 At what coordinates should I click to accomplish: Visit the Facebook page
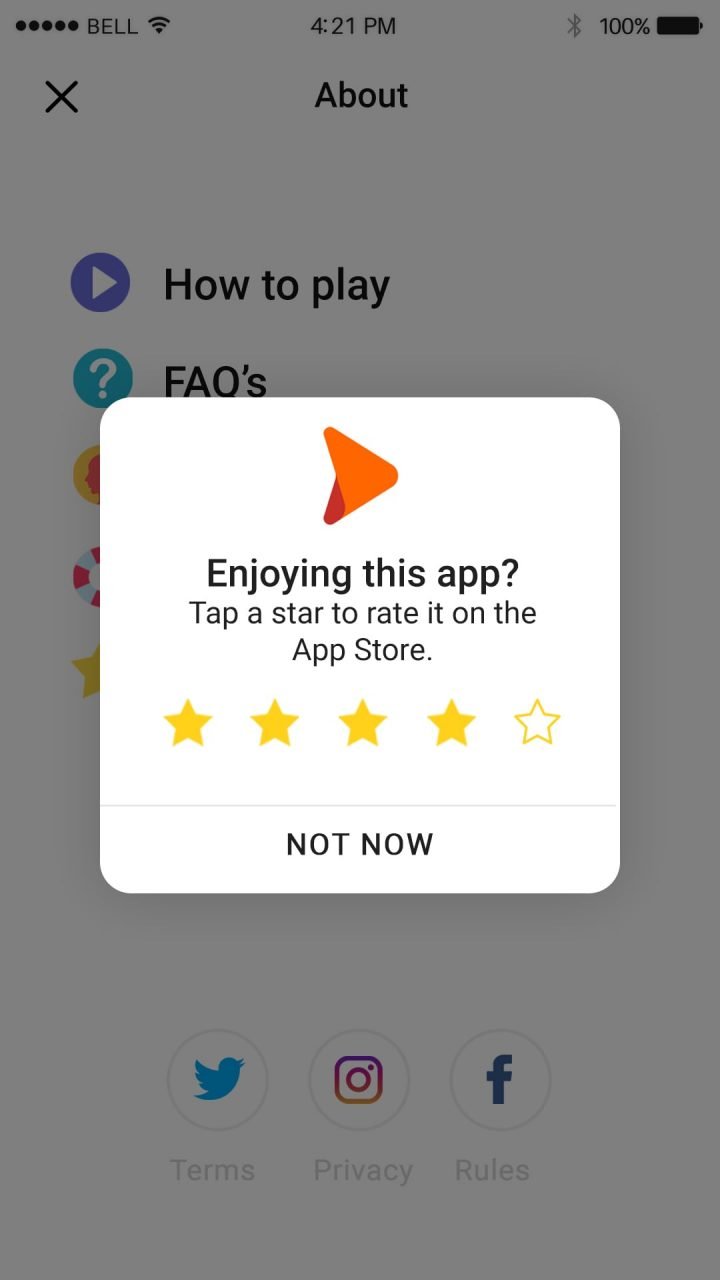(x=500, y=1080)
